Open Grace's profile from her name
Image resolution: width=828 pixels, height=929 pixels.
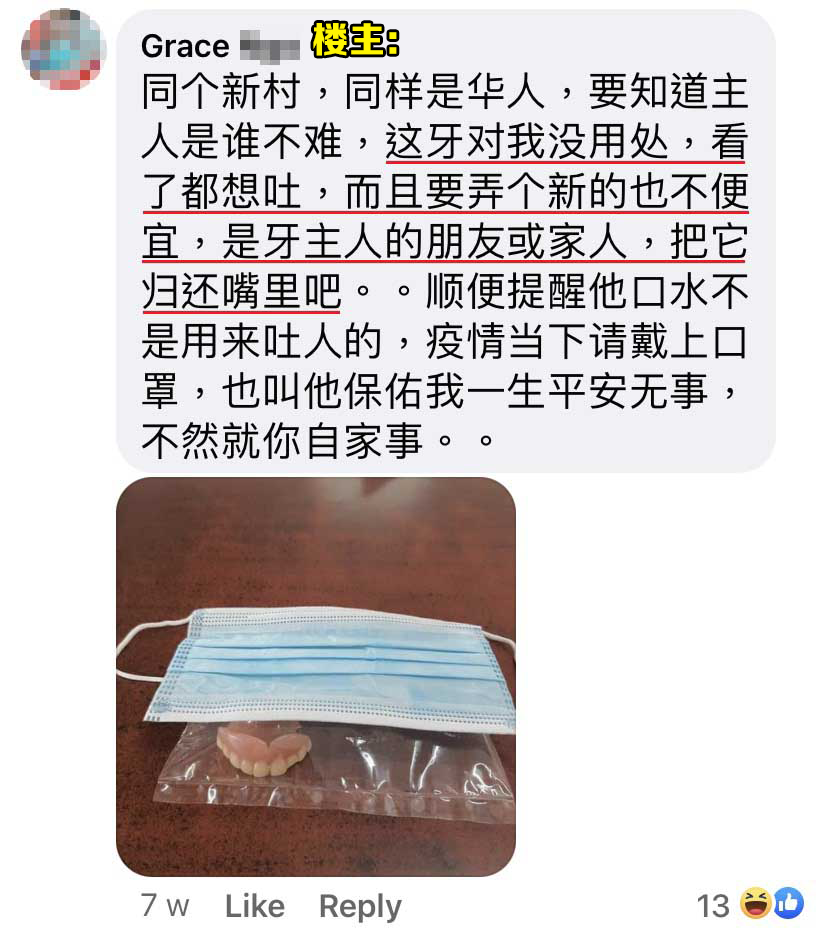(x=186, y=47)
